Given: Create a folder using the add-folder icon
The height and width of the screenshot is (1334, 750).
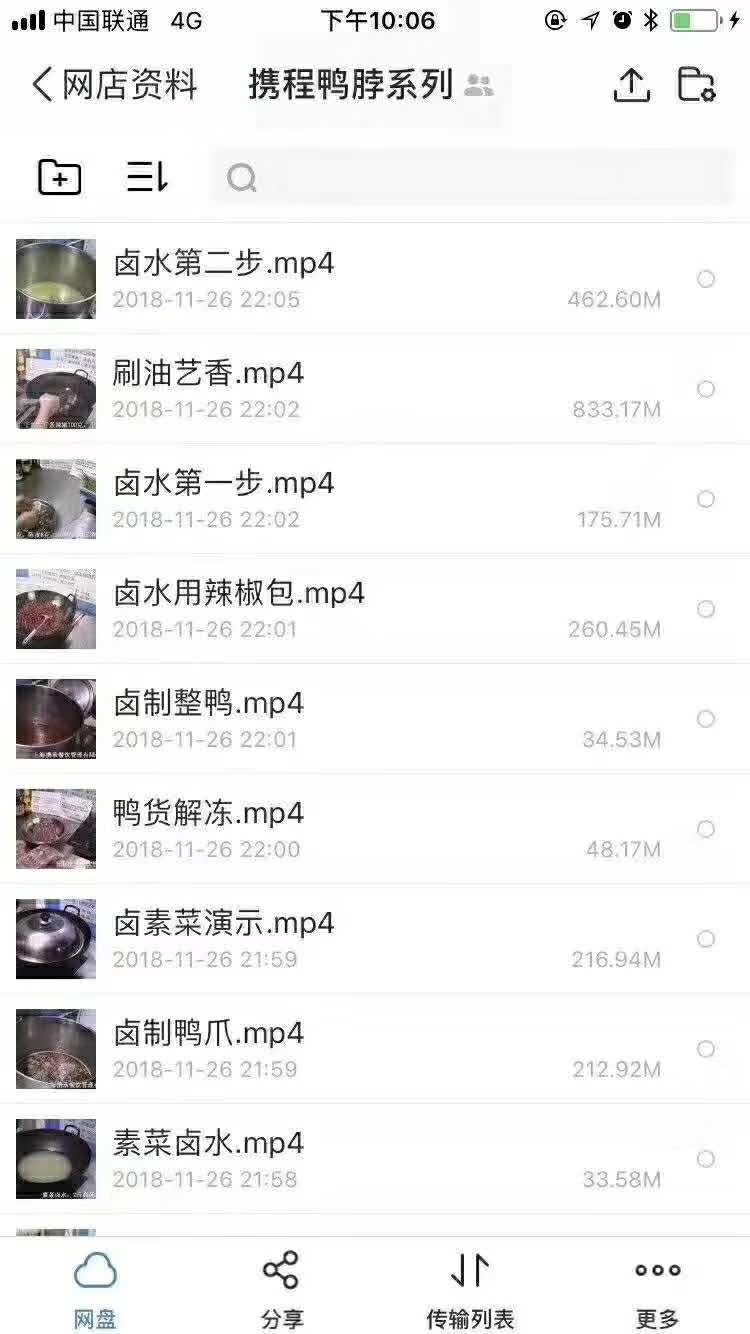Looking at the screenshot, I should (57, 177).
